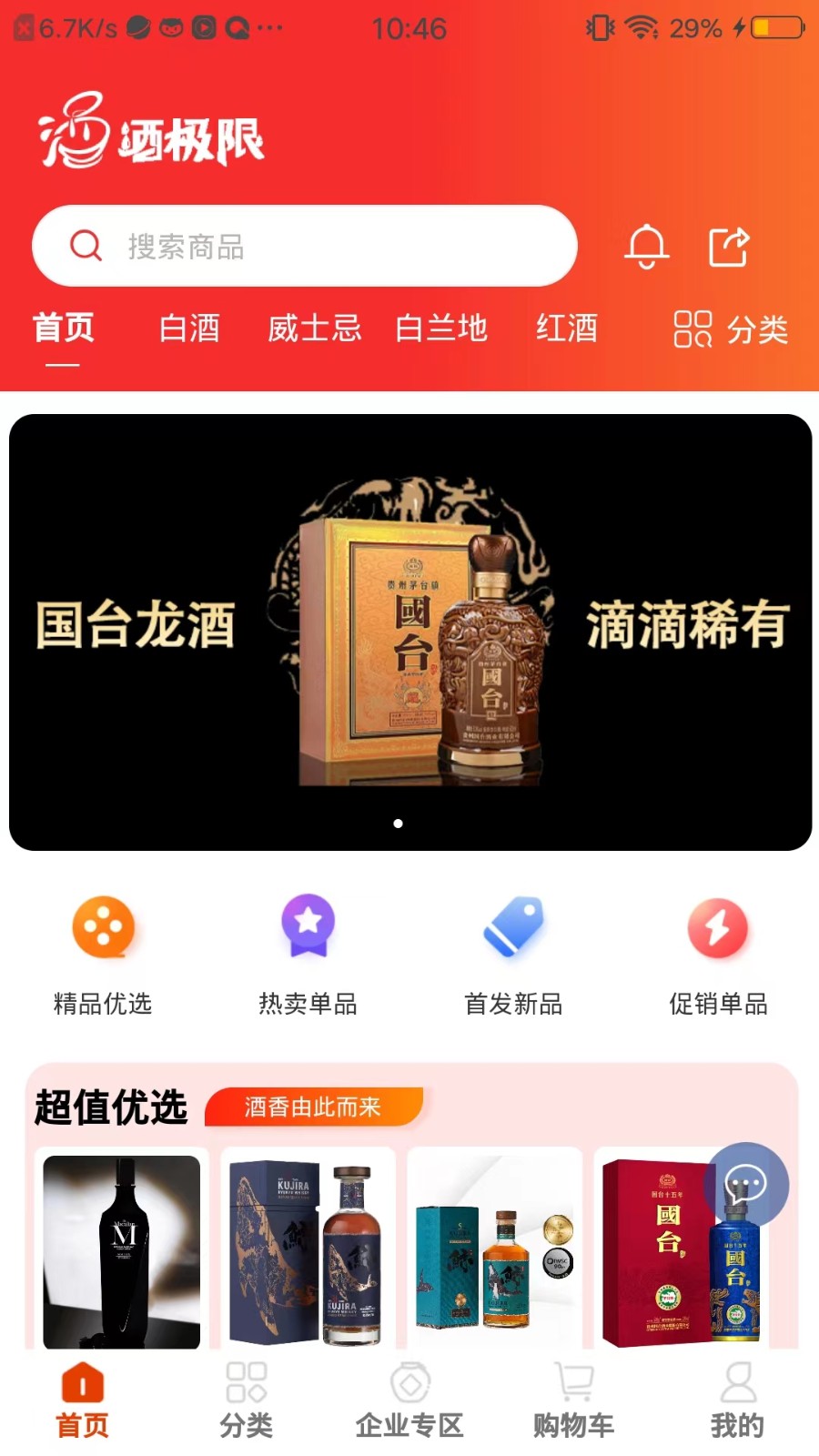Tap the 酒香由此而来 banner label

point(314,1107)
